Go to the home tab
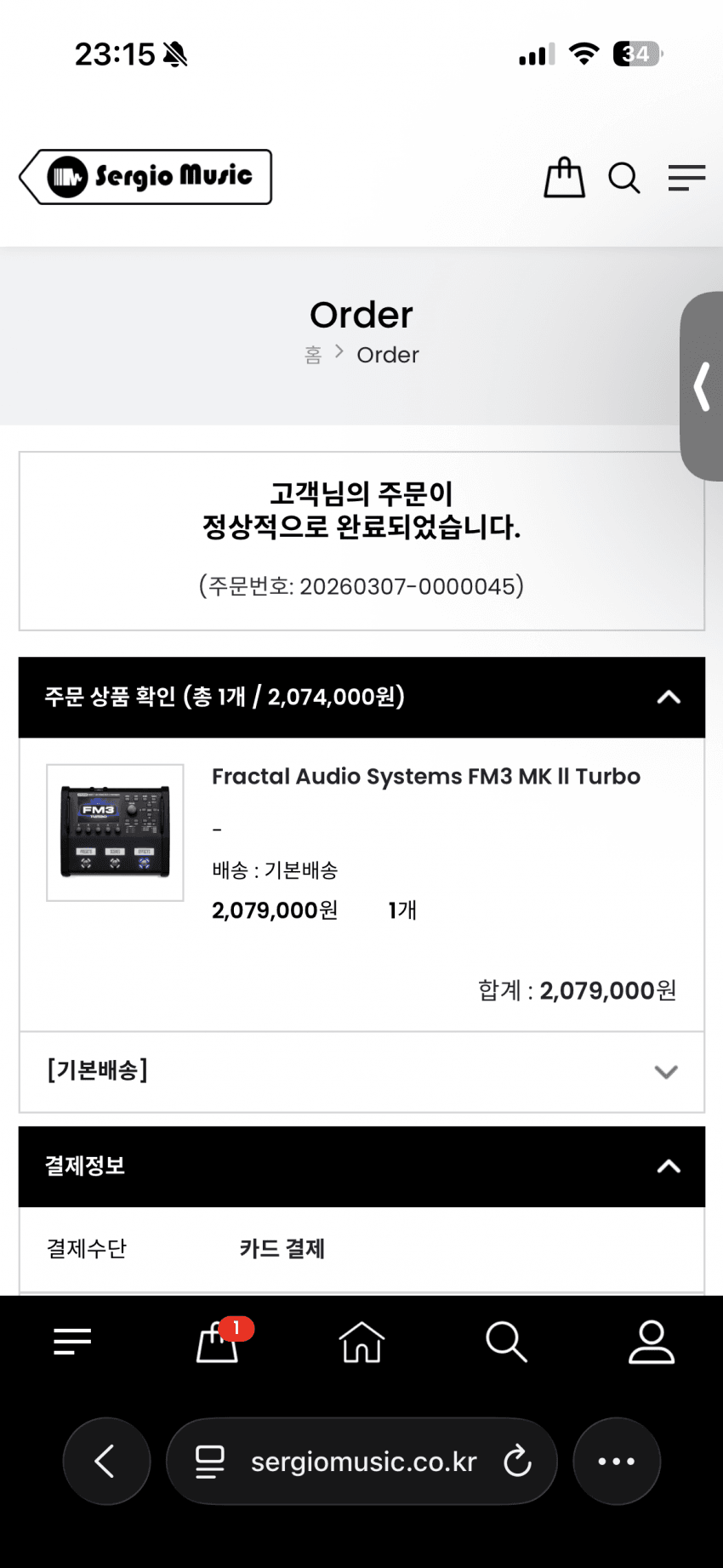Image resolution: width=723 pixels, height=1568 pixels. point(361,1342)
